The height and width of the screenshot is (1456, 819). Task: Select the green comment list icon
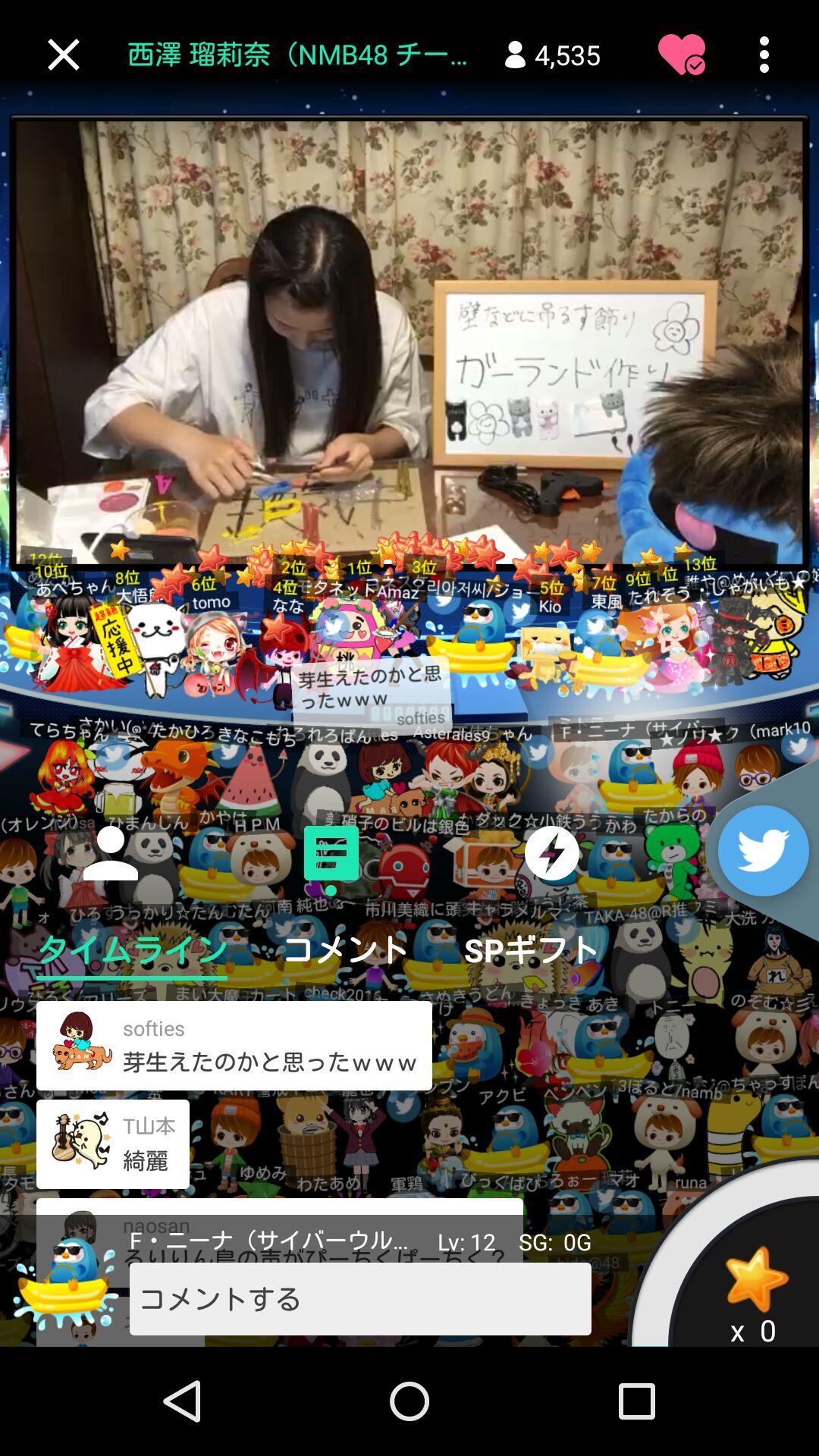tap(331, 855)
